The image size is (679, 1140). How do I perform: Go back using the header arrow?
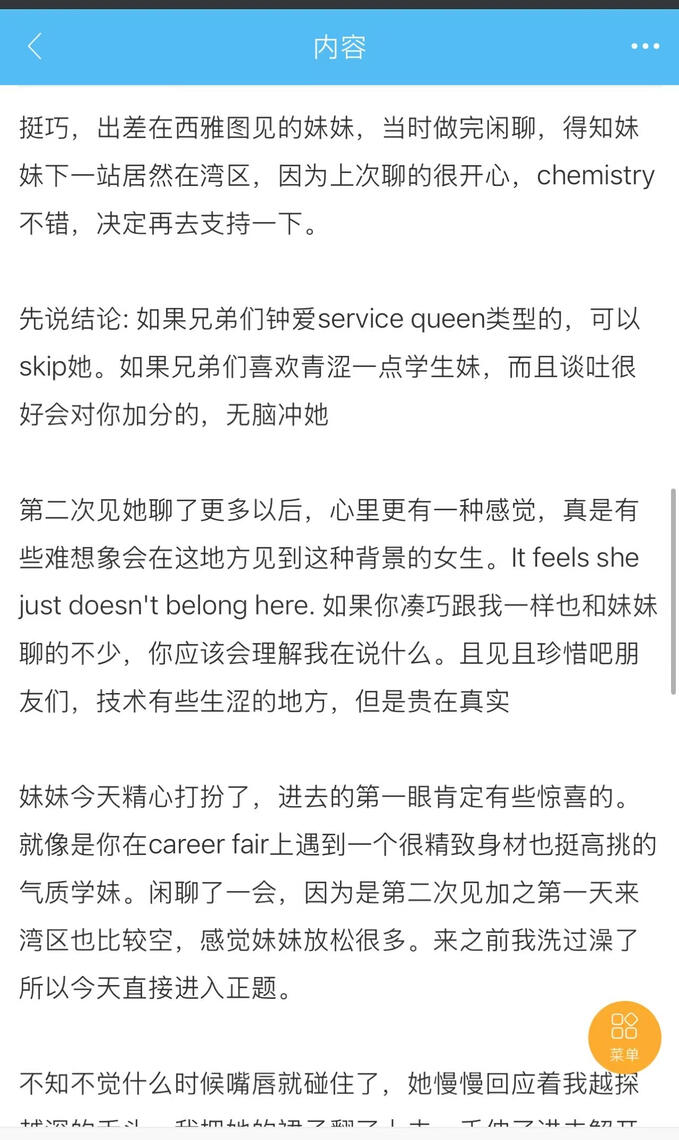click(x=35, y=46)
